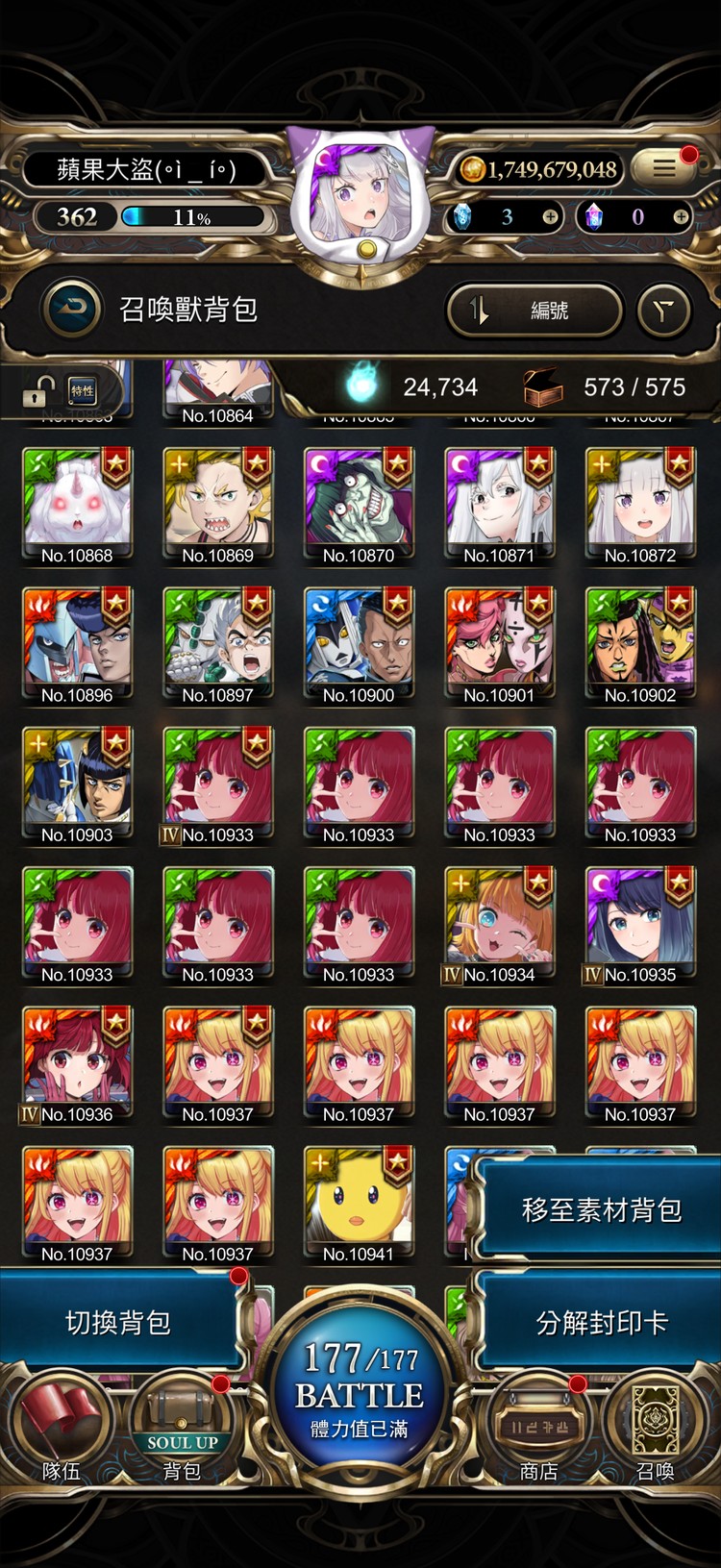The image size is (721, 1568).
Task: Open the filter funnel icon
Action: point(663,310)
